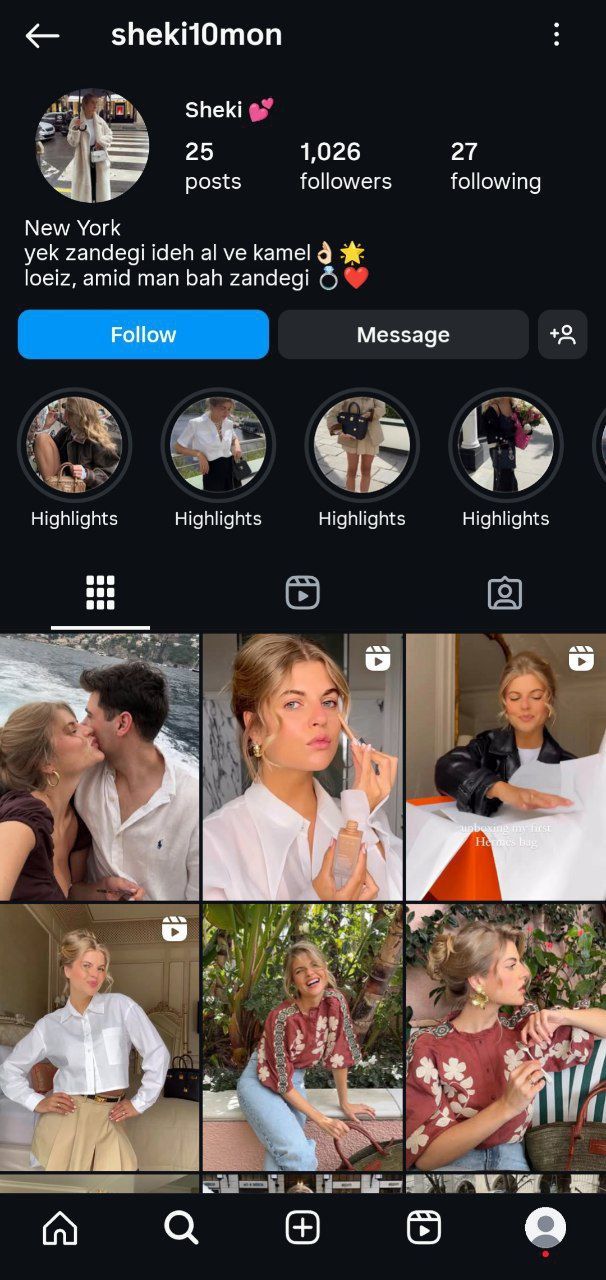Play the Hermes bag unboxing reel
Viewport: 606px width, 1280px height.
(x=505, y=767)
